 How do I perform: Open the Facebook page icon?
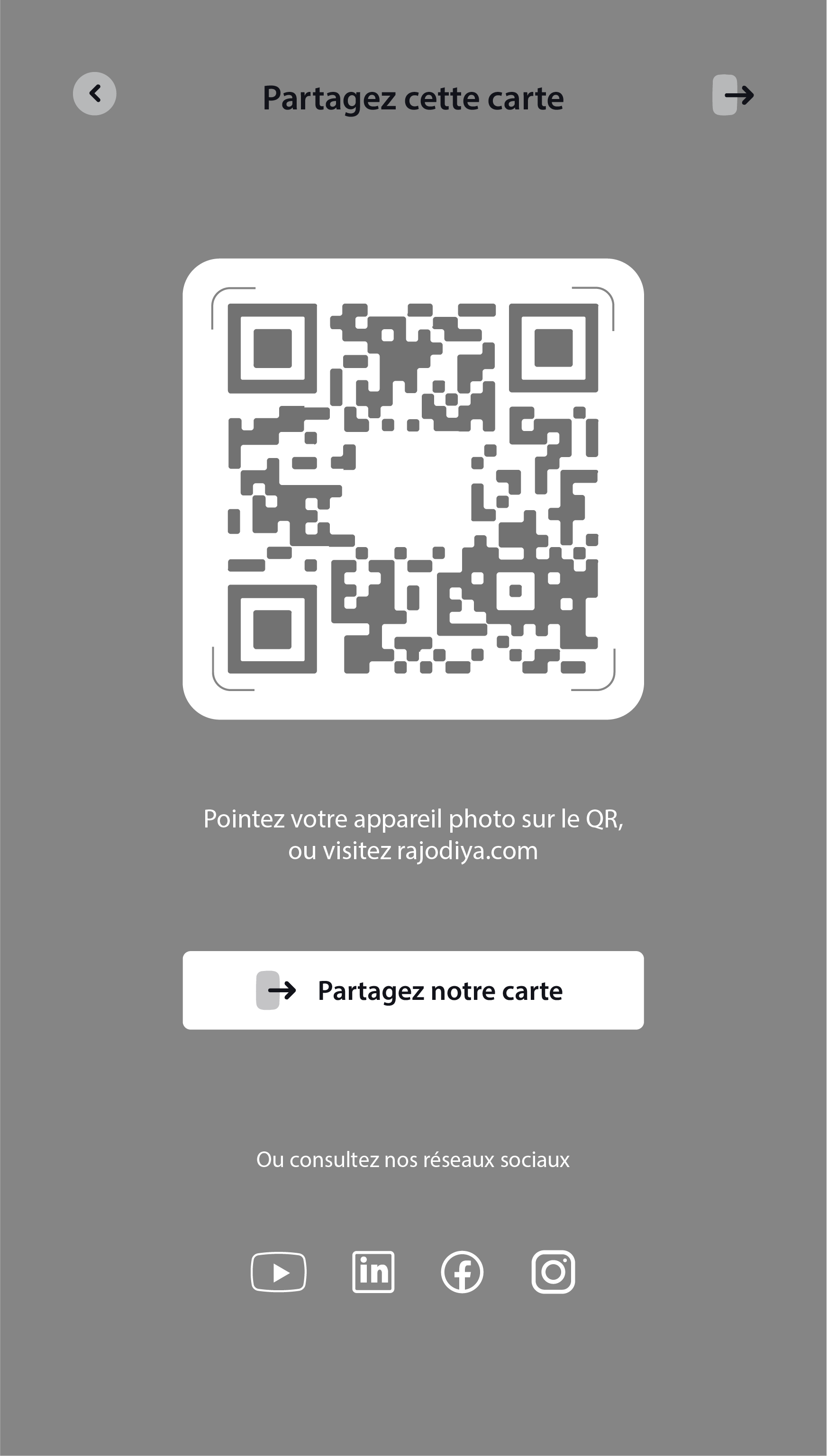point(463,1272)
